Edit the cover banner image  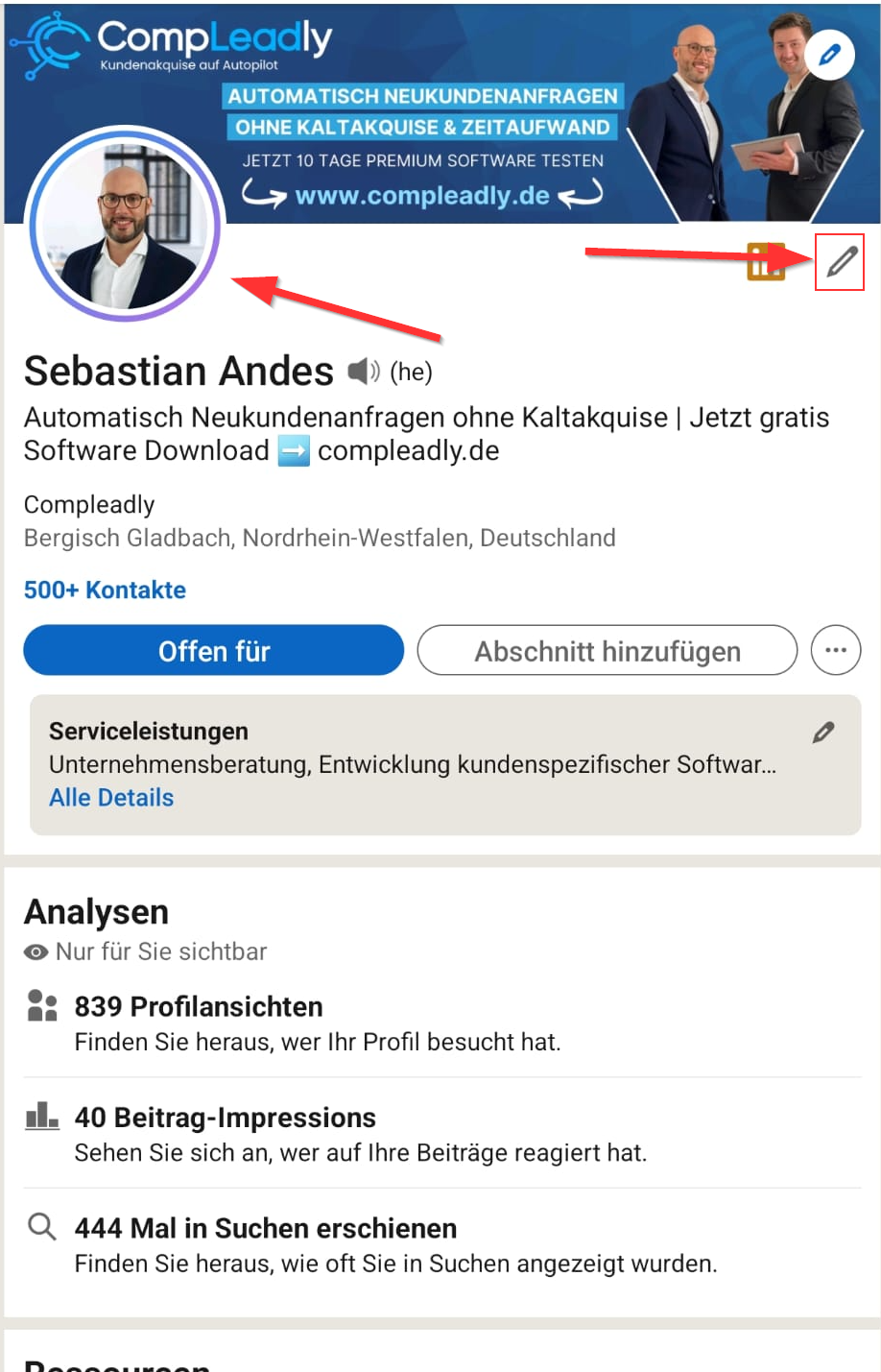pos(830,55)
